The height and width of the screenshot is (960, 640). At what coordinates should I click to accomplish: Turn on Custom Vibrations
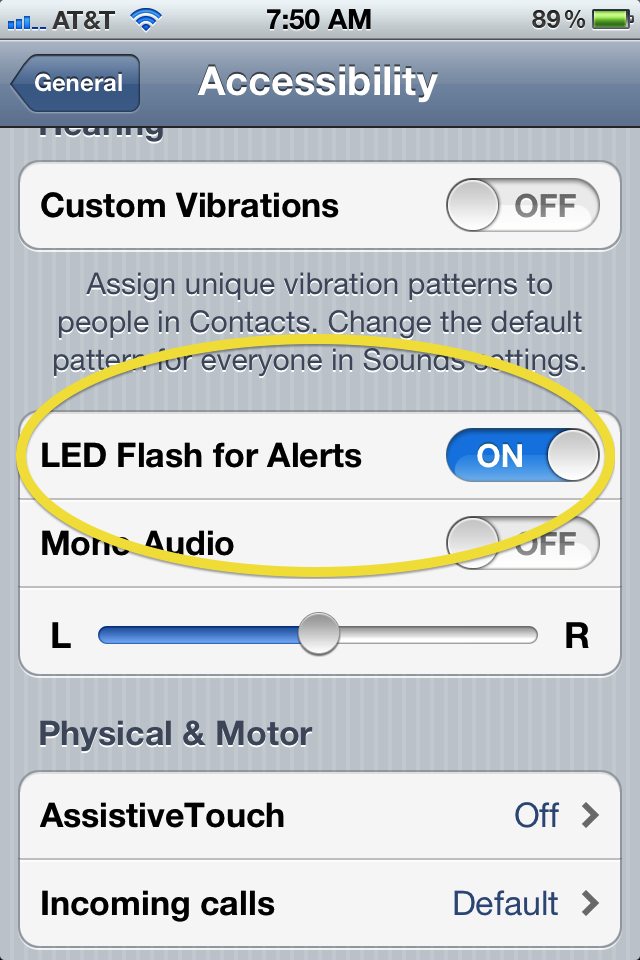point(522,207)
